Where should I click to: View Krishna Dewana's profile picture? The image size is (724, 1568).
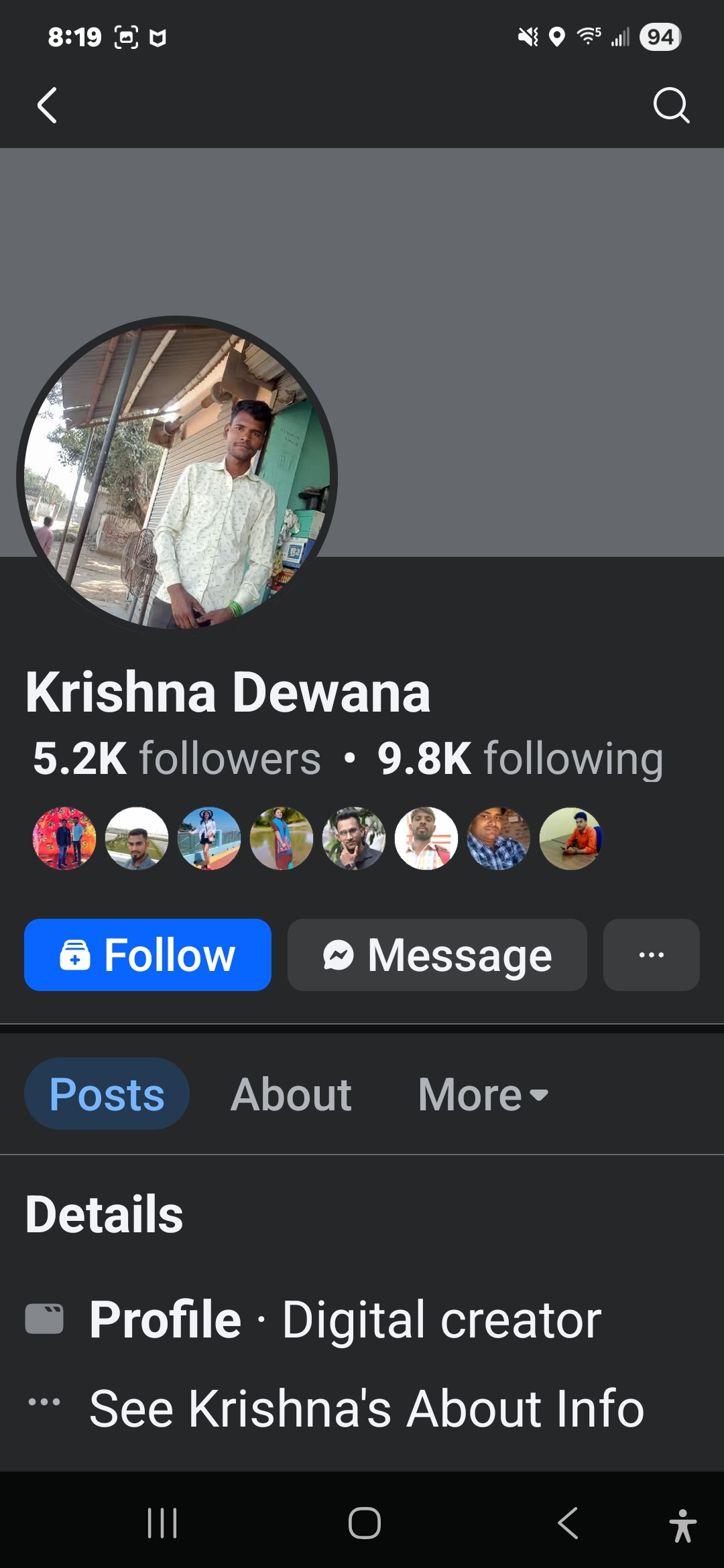point(177,476)
